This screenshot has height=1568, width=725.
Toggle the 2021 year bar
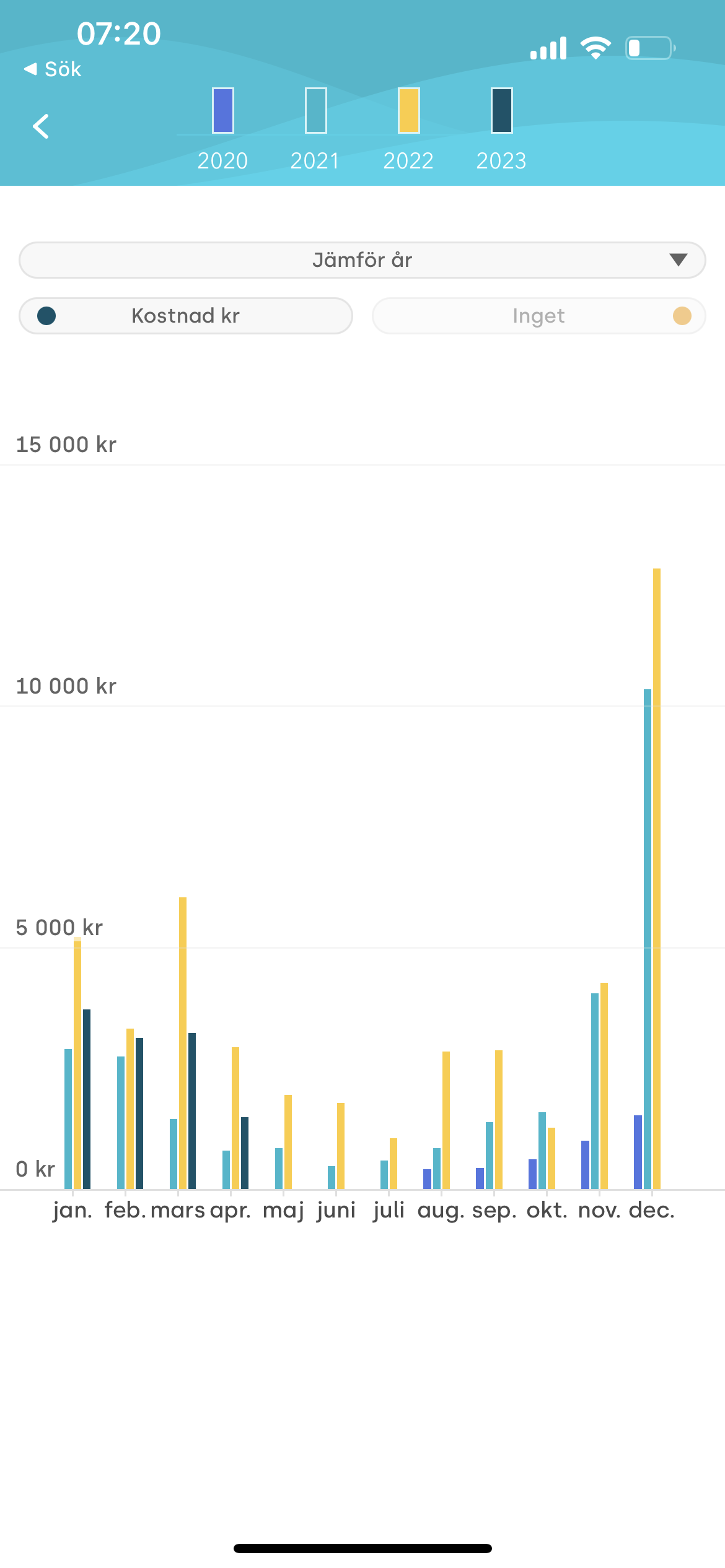pos(315,111)
